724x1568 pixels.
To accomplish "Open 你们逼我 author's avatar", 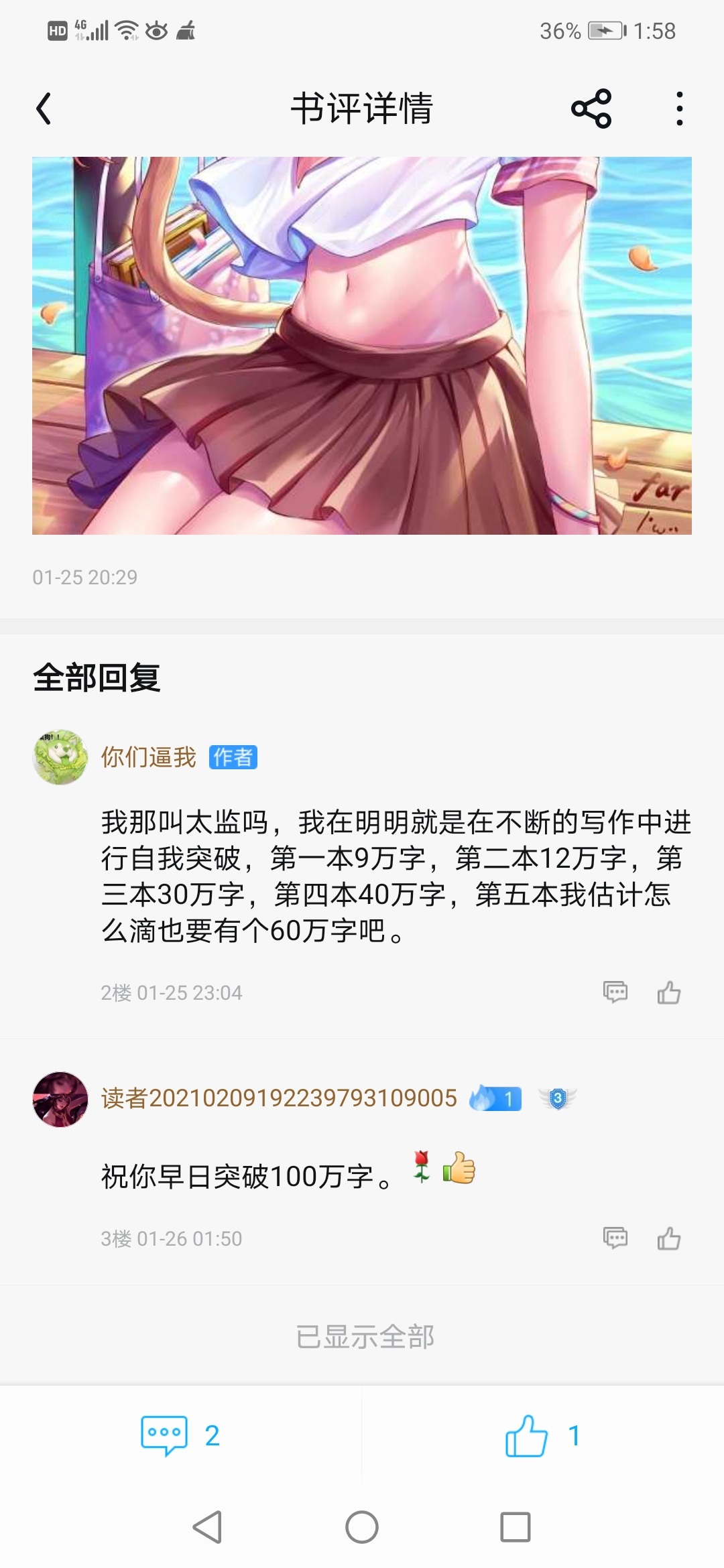I will pos(60,757).
